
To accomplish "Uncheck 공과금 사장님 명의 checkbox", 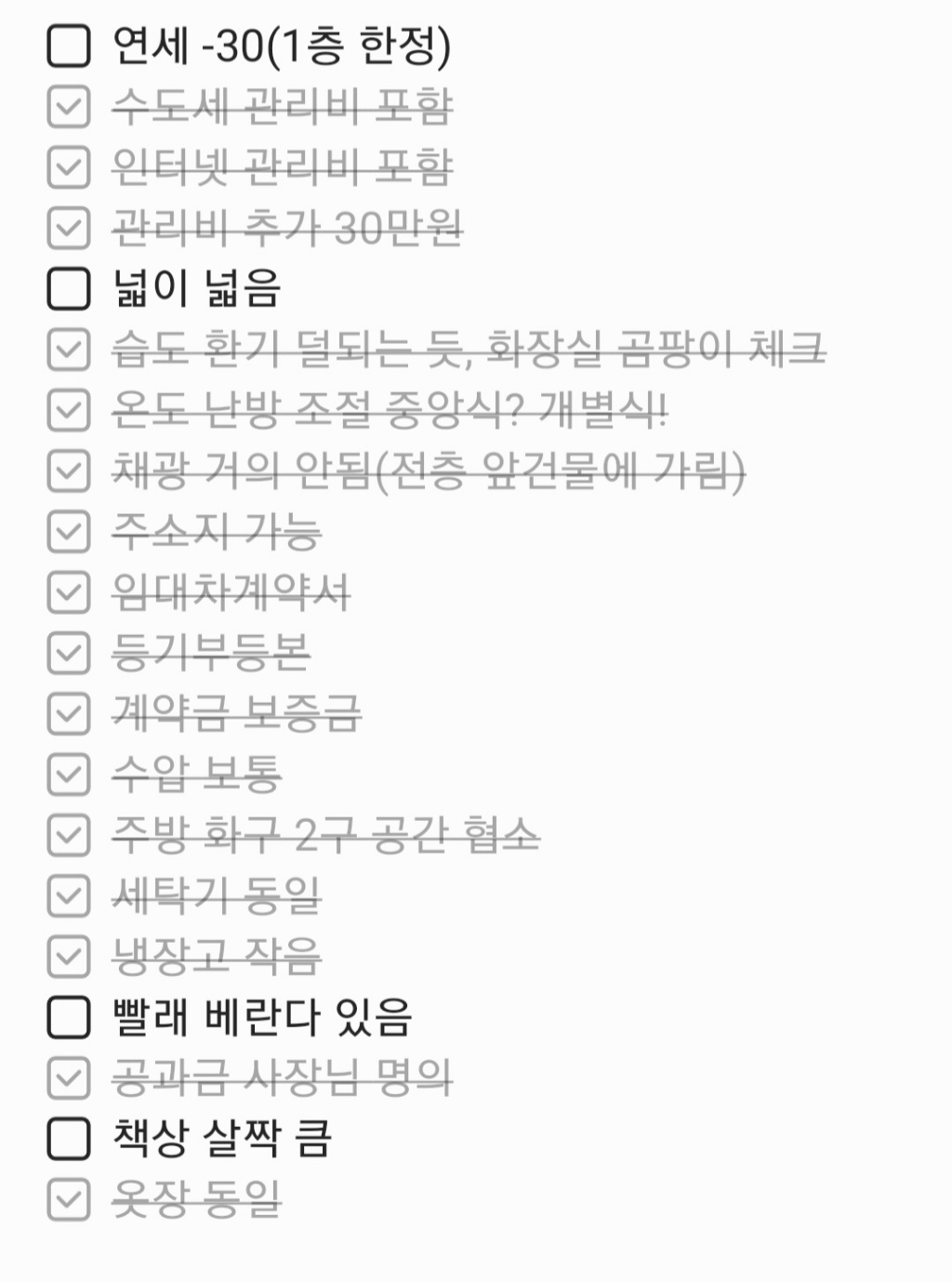I will click(69, 1078).
